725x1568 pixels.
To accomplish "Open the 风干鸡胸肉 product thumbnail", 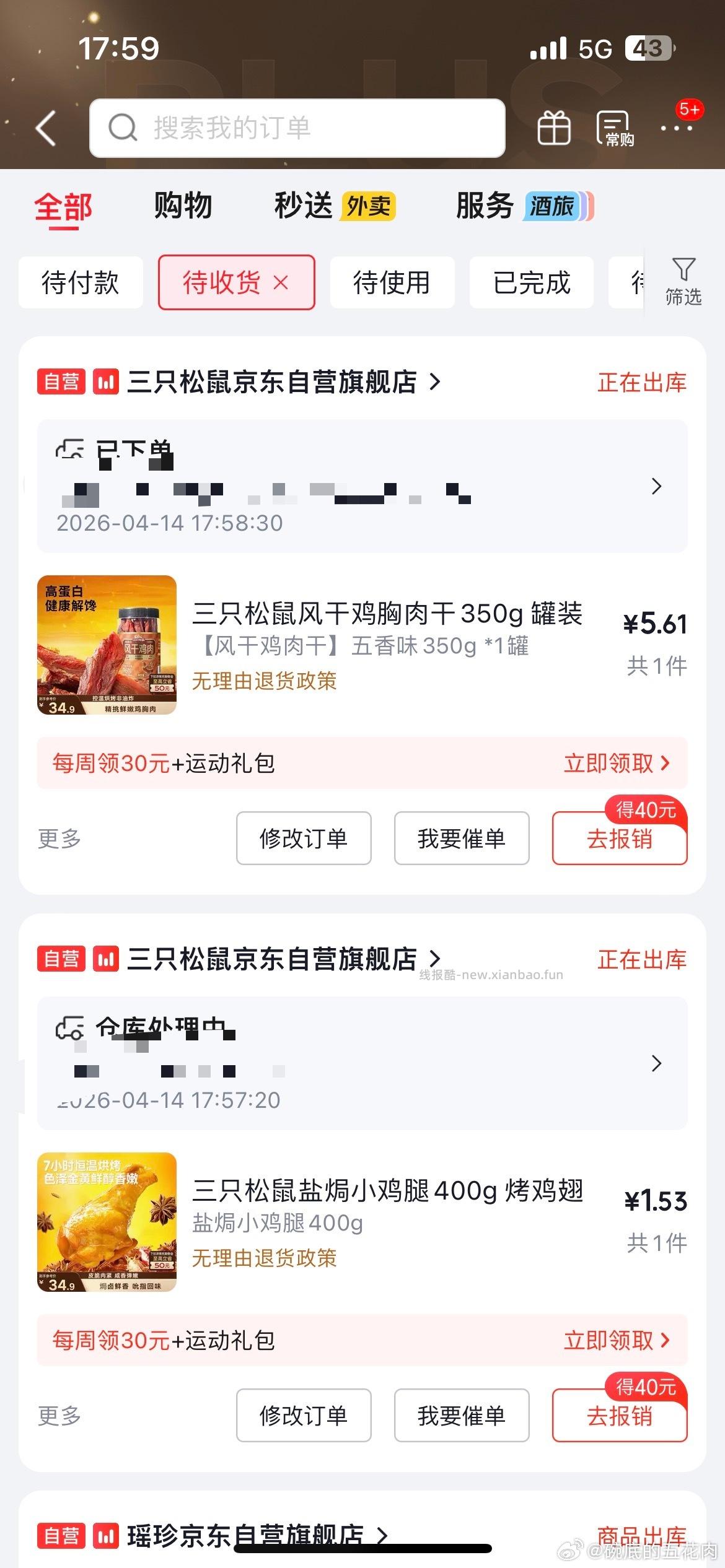I will pyautogui.click(x=107, y=647).
